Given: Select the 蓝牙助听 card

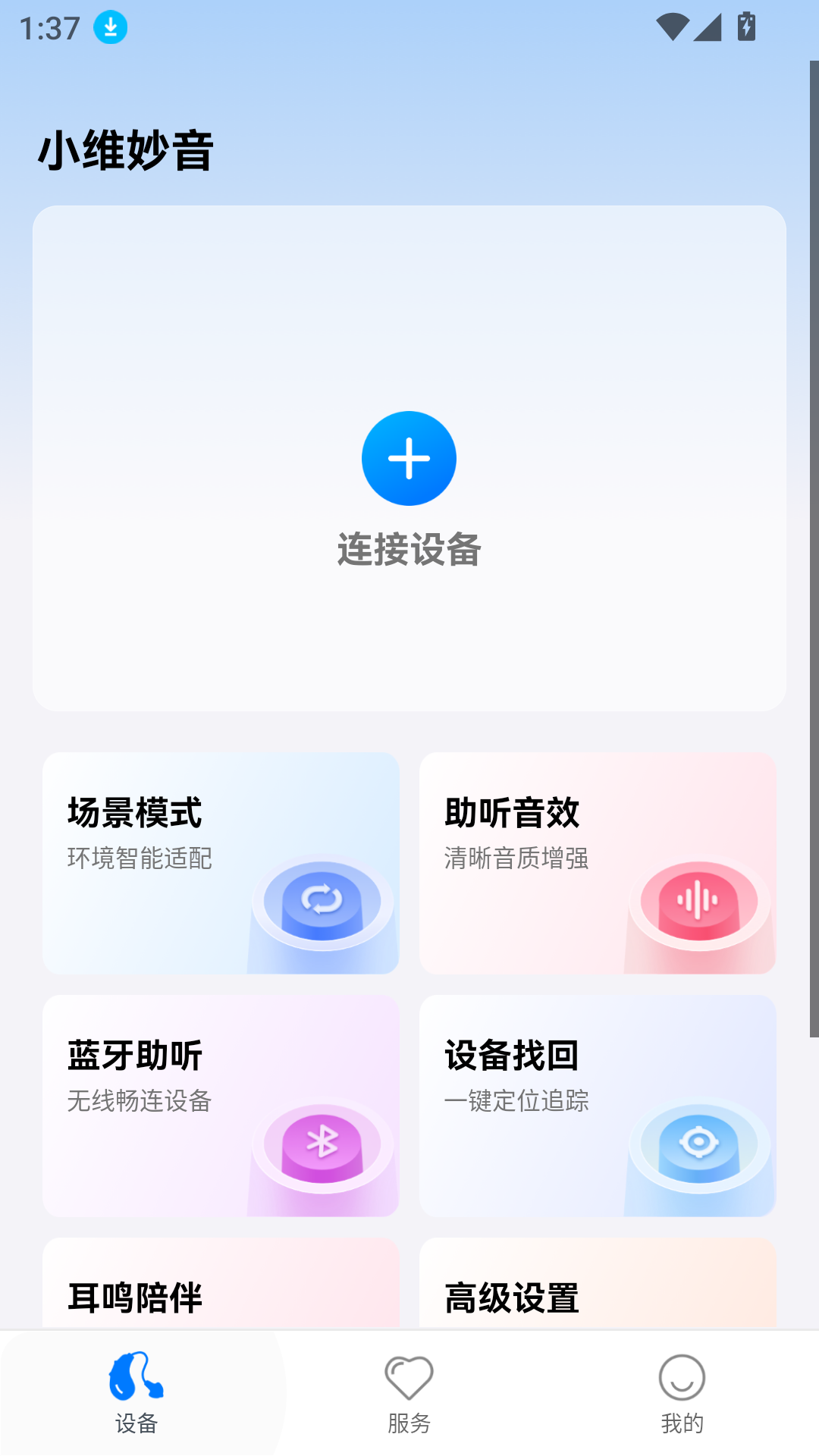Looking at the screenshot, I should click(x=221, y=1106).
